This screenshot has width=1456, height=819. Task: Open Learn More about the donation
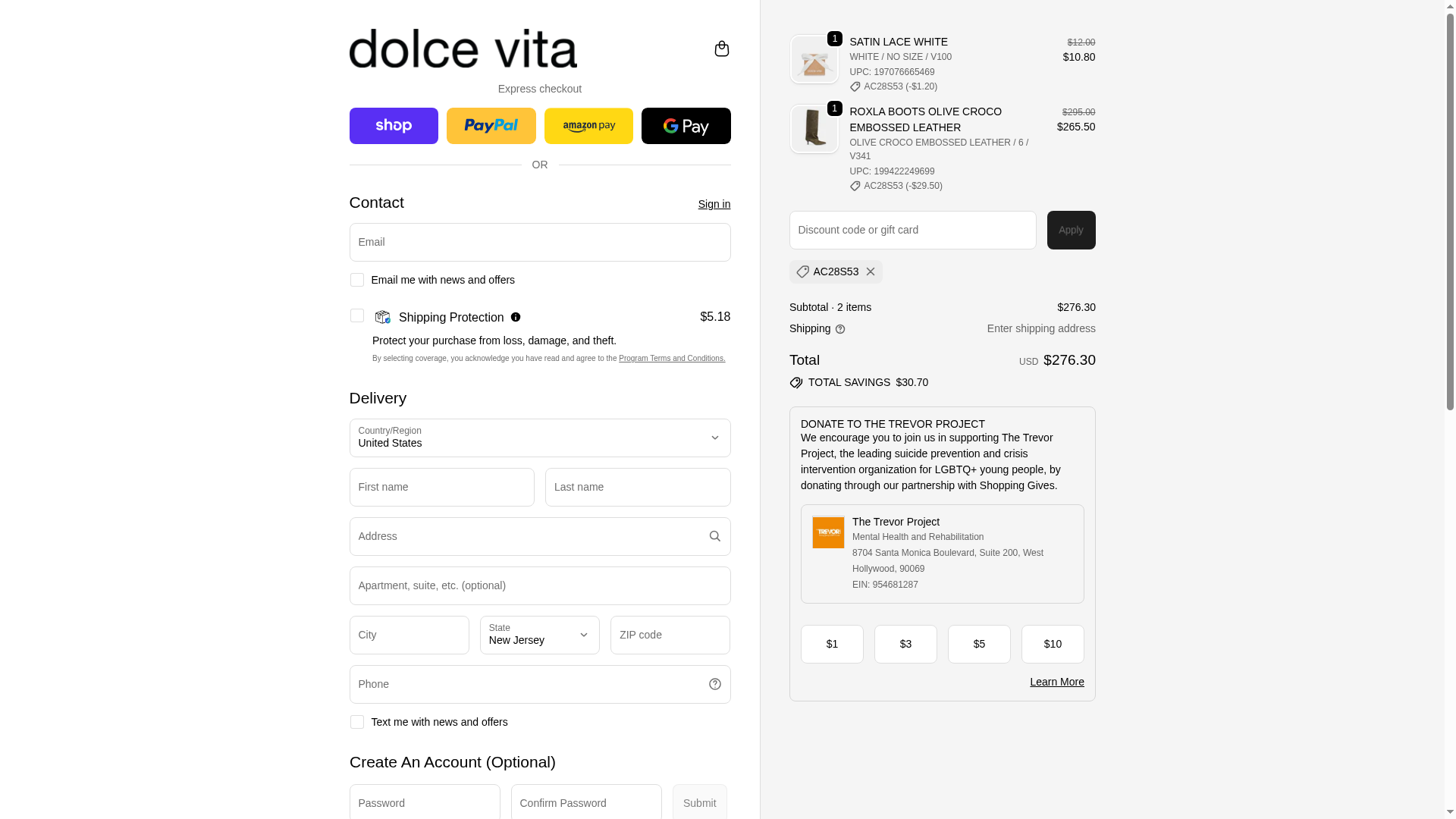pyautogui.click(x=1056, y=682)
